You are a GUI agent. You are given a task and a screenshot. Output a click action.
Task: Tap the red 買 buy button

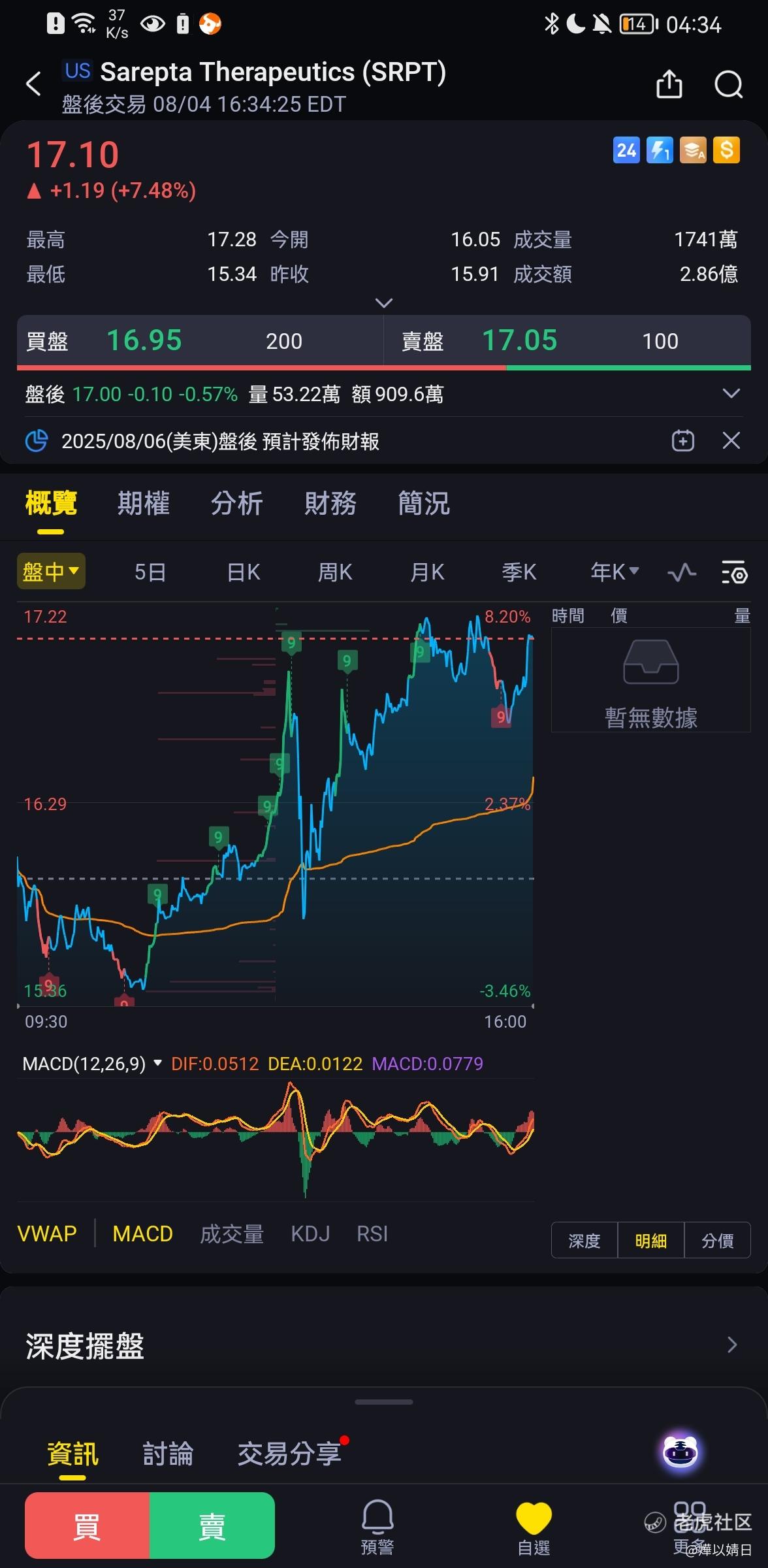(87, 1526)
